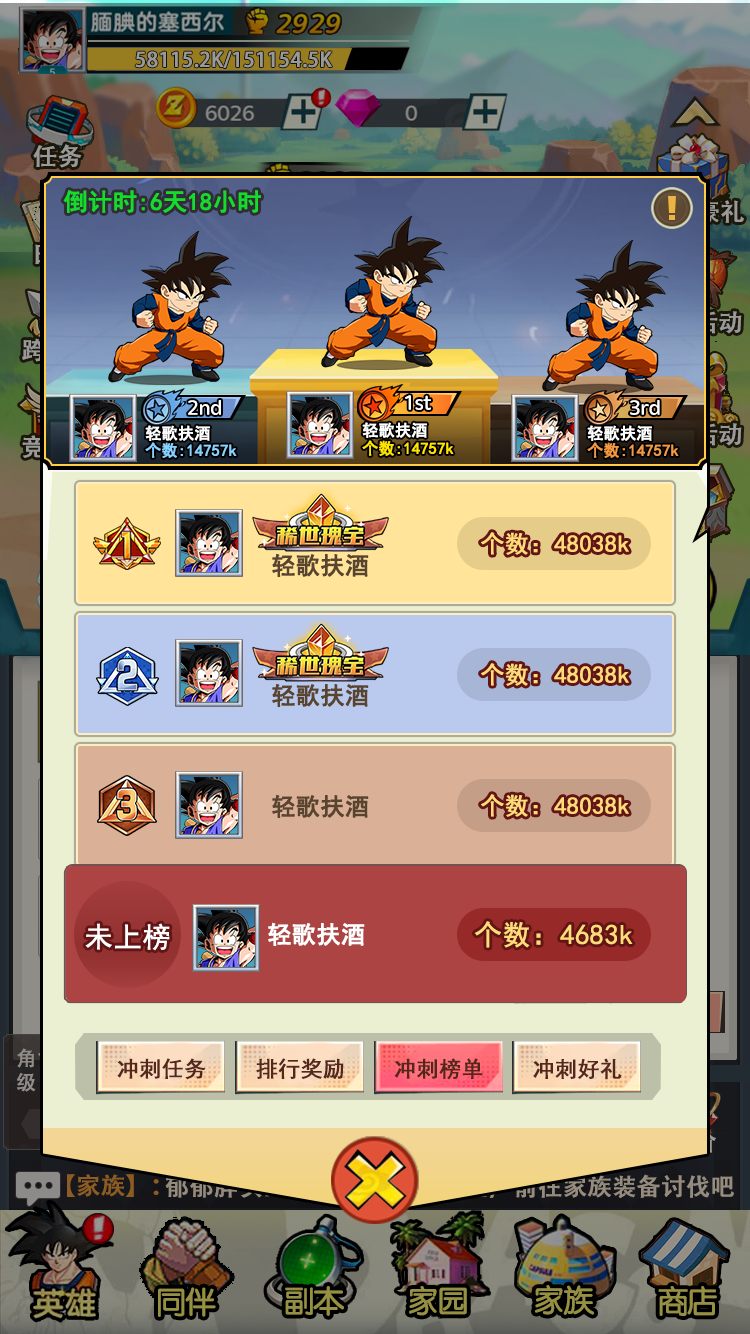The image size is (750, 1334).
Task: Switch to the 排行奖励 tab
Action: click(299, 1068)
